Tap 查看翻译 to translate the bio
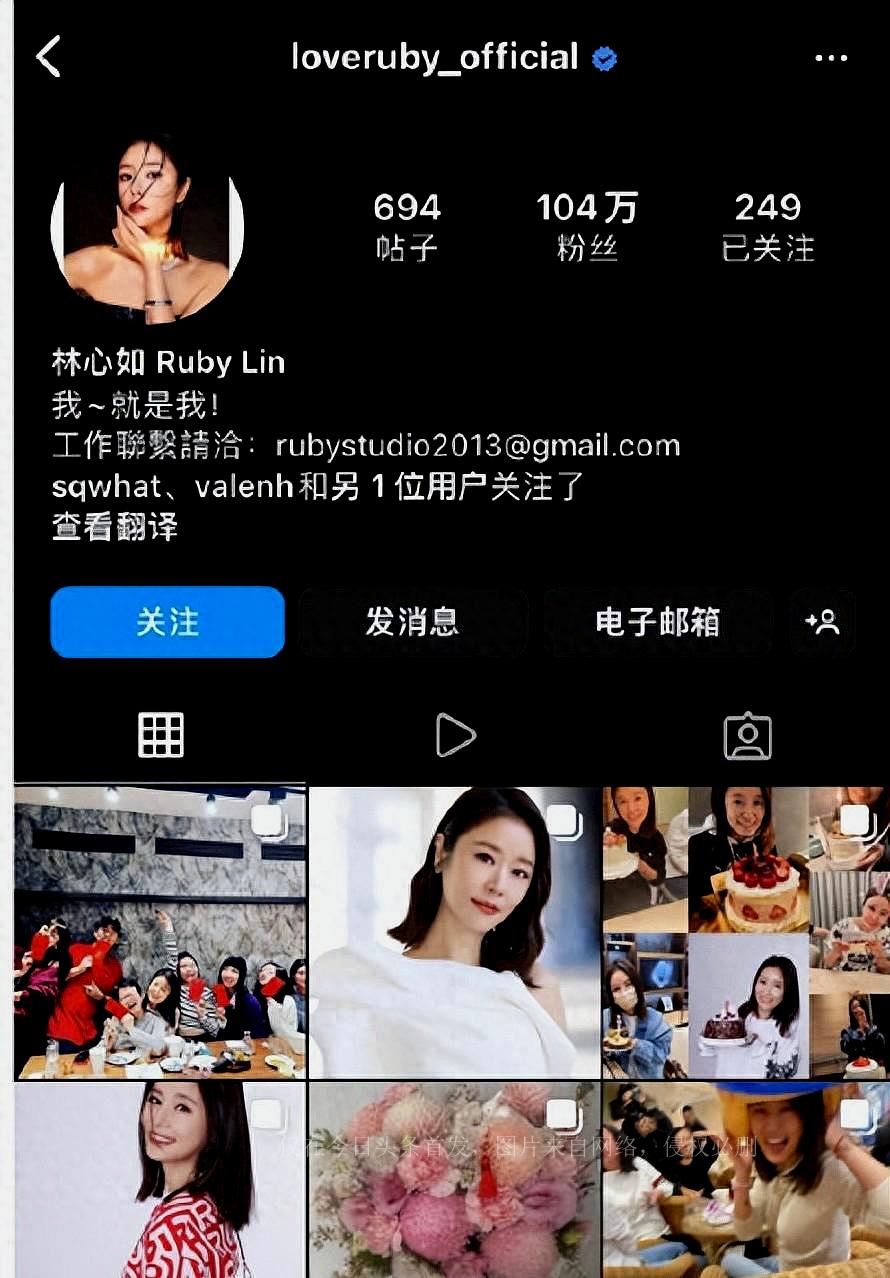 coord(113,525)
